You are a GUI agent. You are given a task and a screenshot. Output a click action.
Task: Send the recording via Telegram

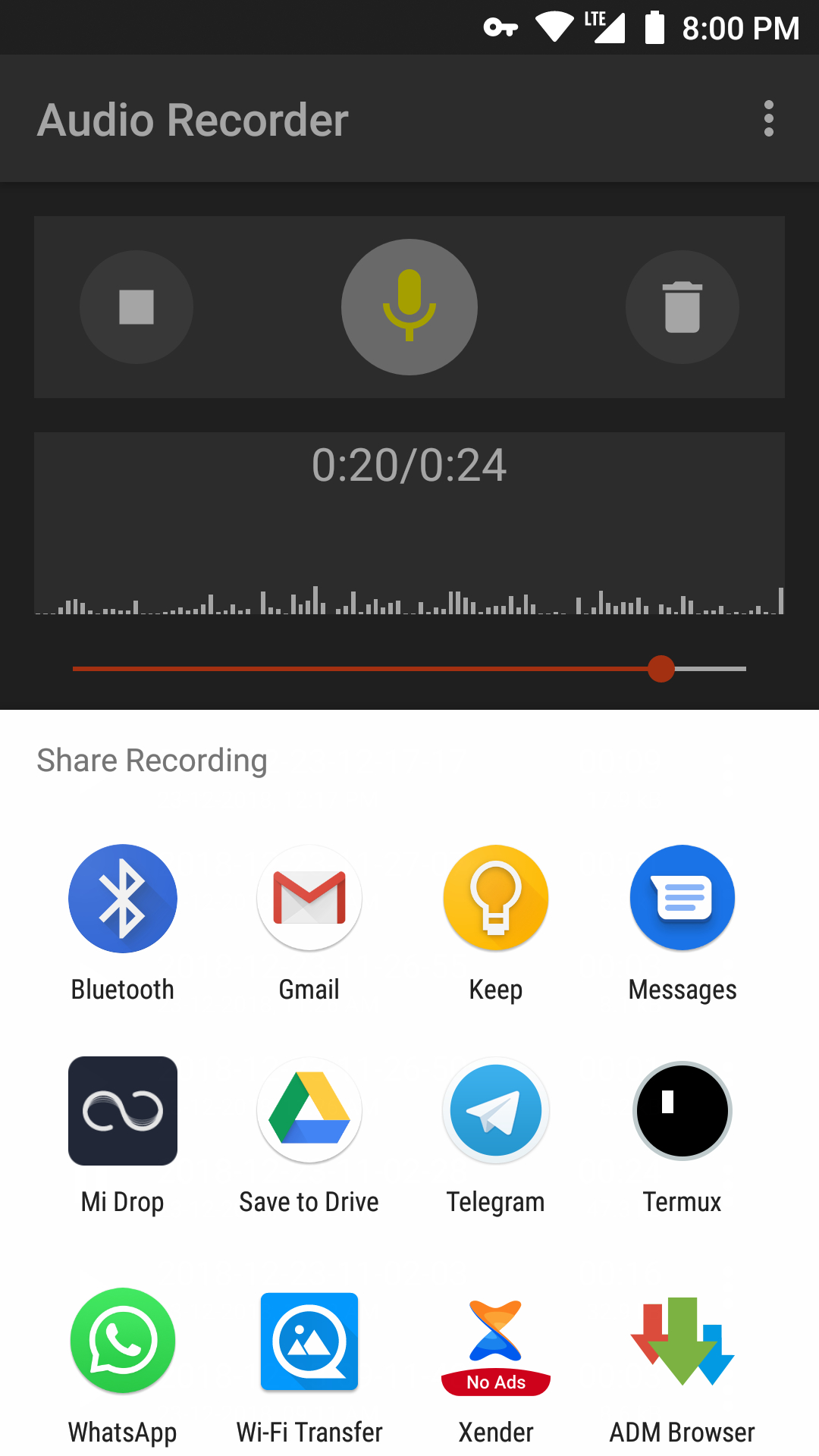coord(495,1110)
